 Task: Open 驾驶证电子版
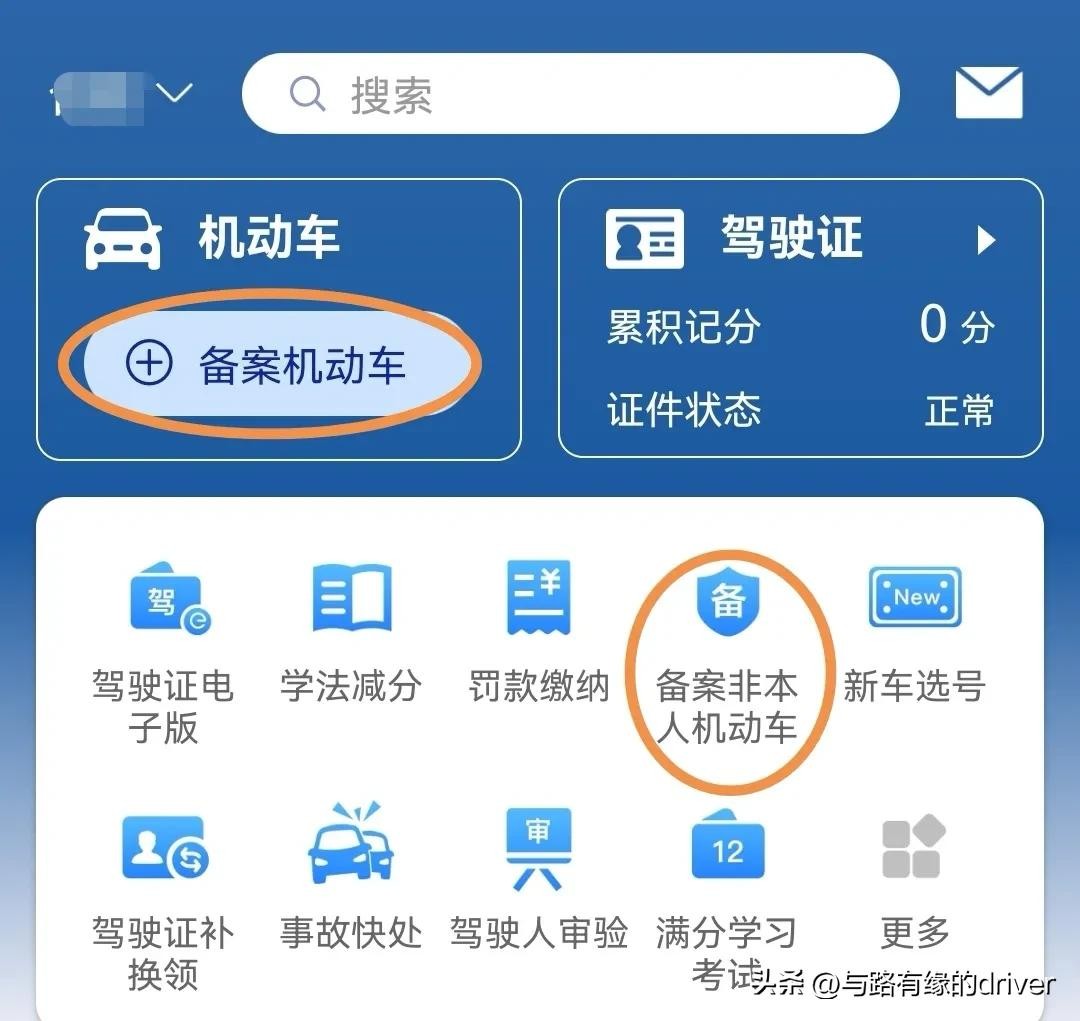(164, 650)
